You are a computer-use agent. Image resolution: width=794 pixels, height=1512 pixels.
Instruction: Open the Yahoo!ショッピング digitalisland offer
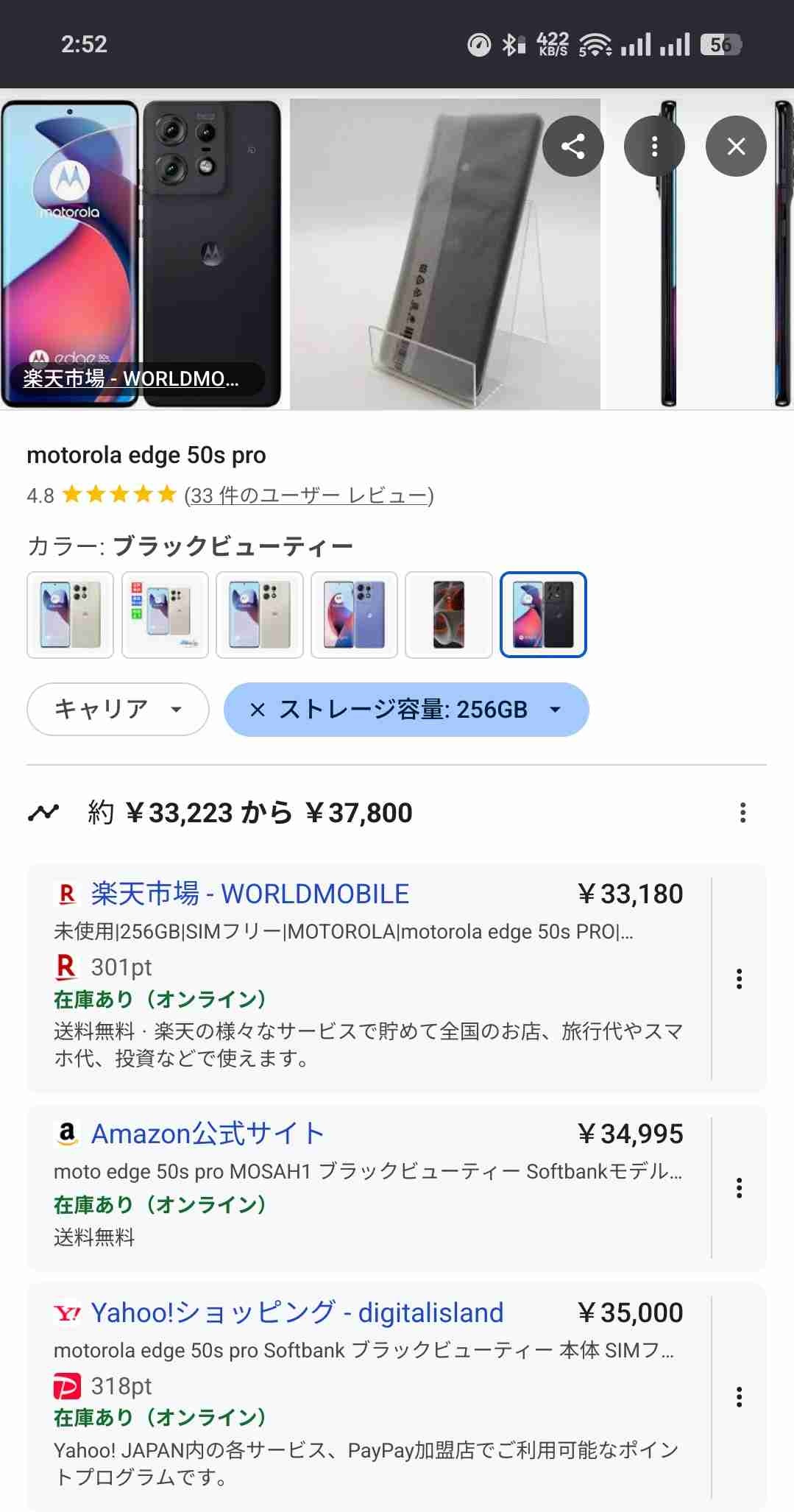pyautogui.click(x=297, y=1313)
